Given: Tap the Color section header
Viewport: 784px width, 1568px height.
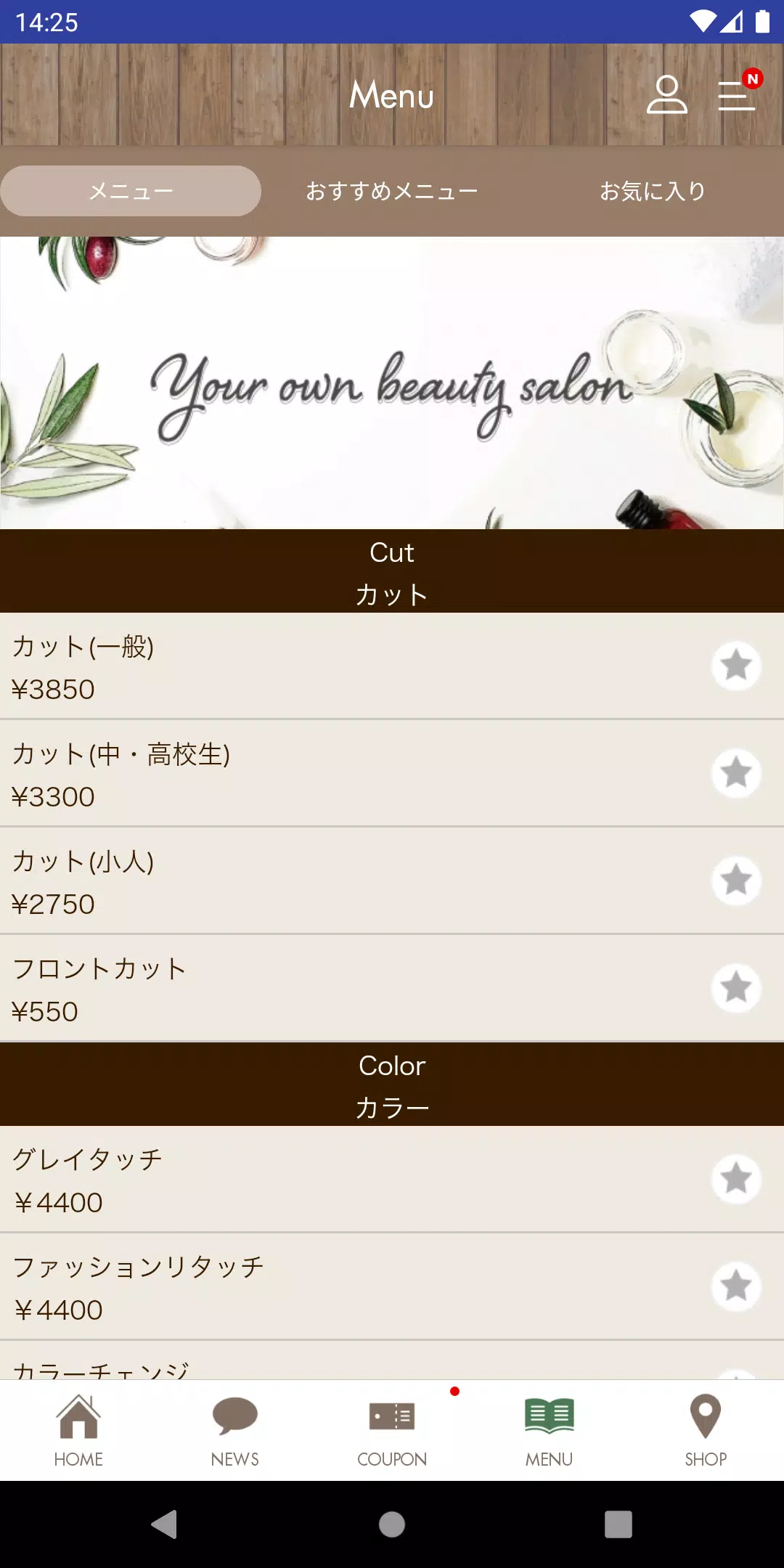Looking at the screenshot, I should 391,1085.
